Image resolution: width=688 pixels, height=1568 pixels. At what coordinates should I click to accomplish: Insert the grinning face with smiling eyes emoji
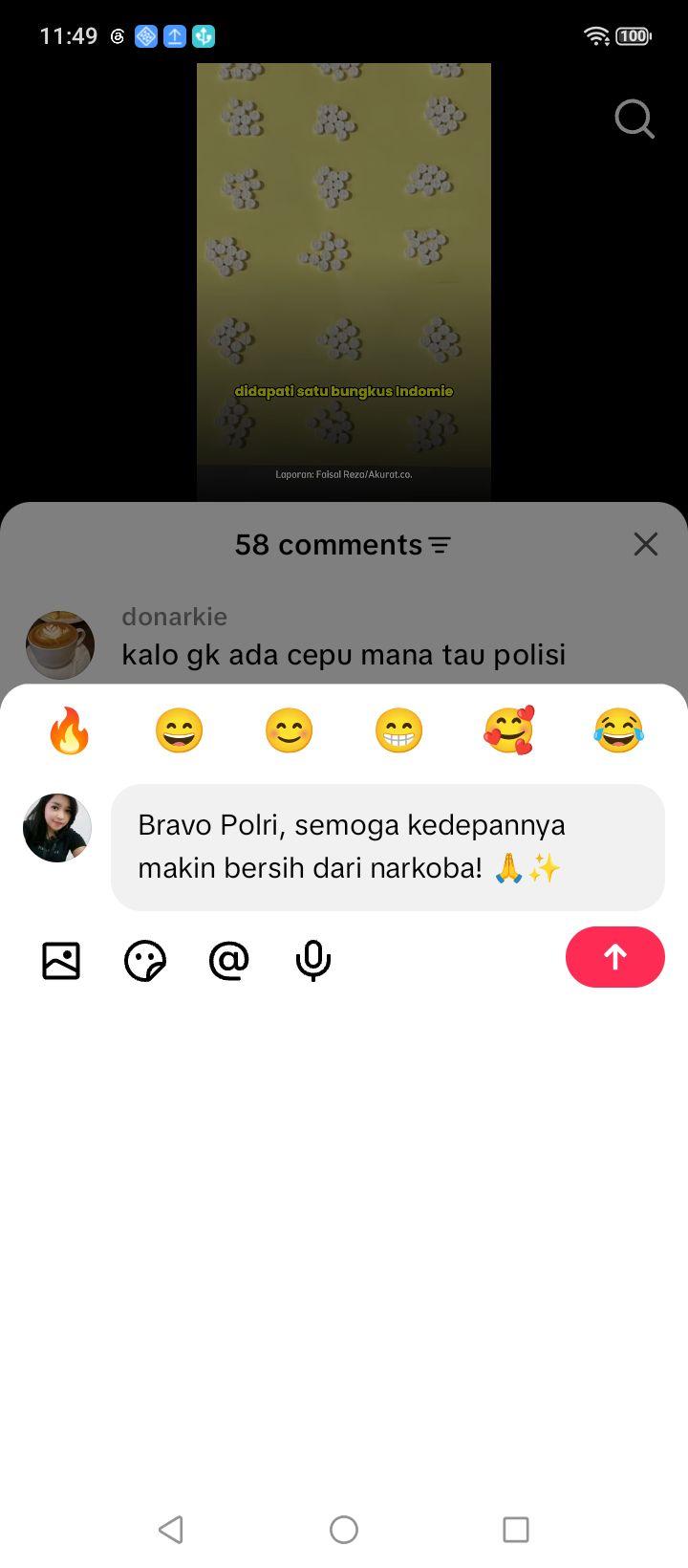click(x=179, y=731)
